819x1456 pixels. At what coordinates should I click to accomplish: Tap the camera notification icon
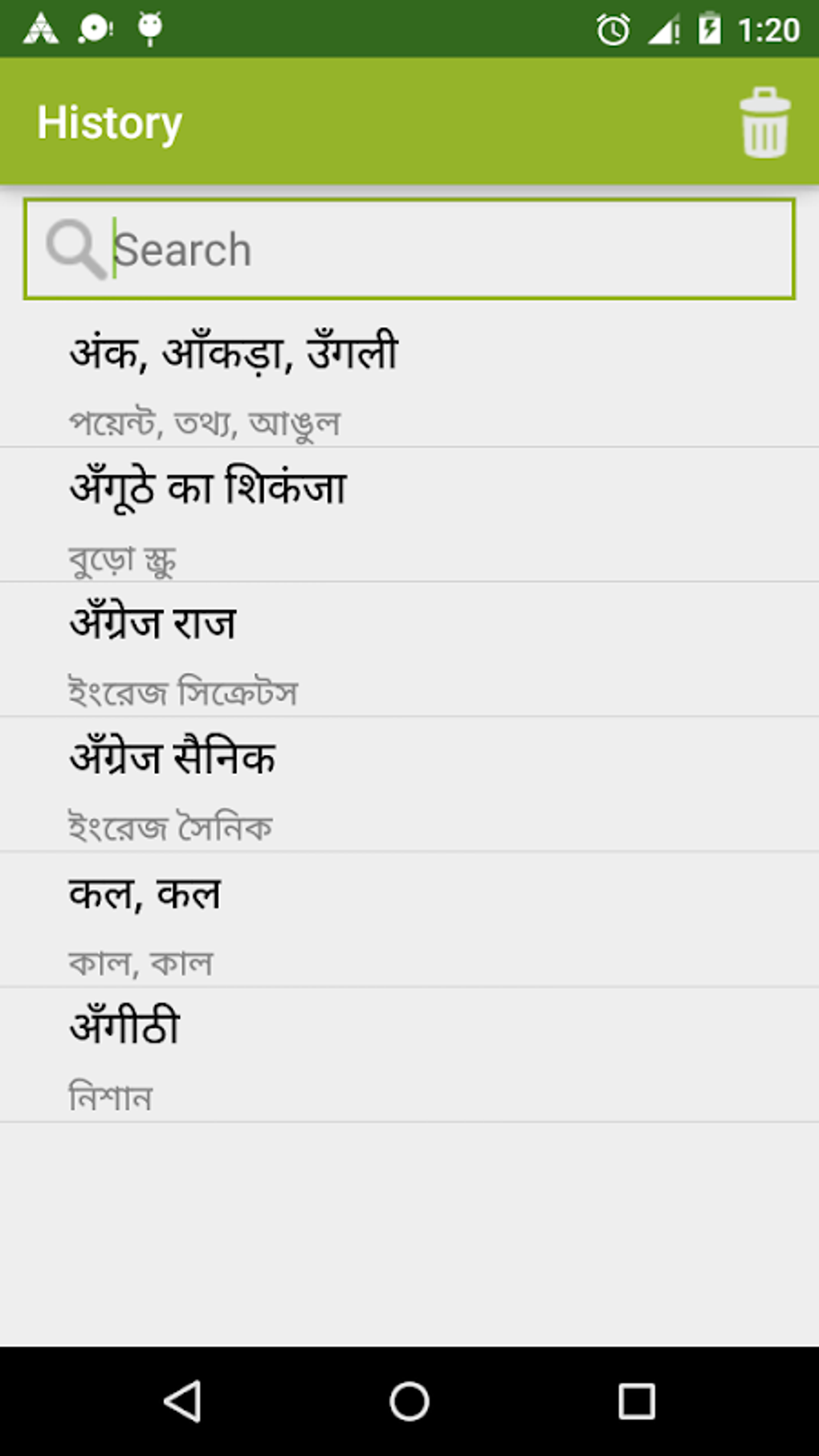tap(92, 27)
